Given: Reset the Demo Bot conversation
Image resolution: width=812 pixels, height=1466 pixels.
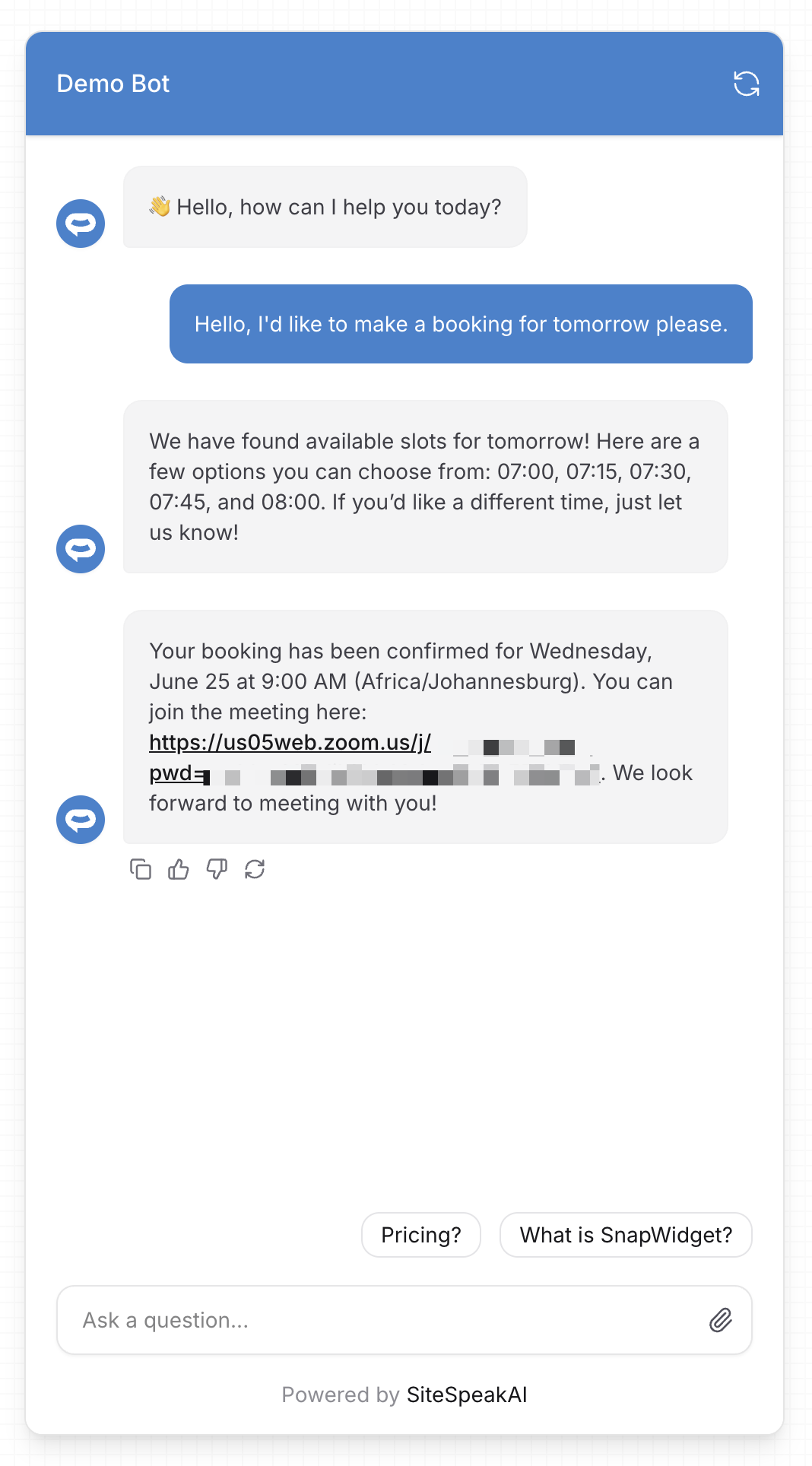Looking at the screenshot, I should pyautogui.click(x=746, y=84).
